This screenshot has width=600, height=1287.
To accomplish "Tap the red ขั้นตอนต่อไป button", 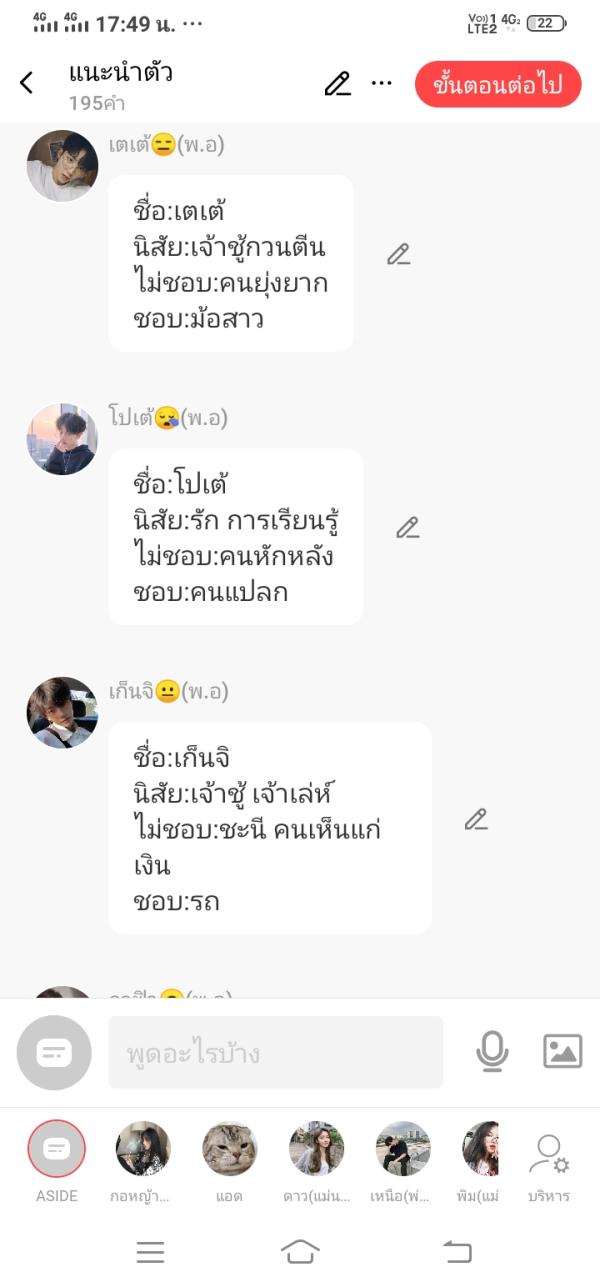I will [x=497, y=84].
